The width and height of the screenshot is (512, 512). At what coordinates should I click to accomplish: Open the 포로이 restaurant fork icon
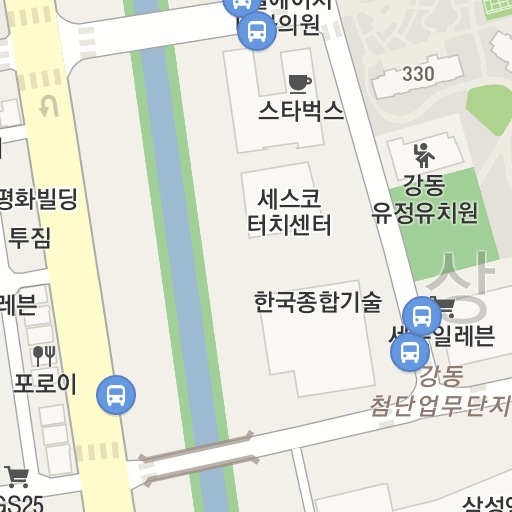pyautogui.click(x=44, y=356)
